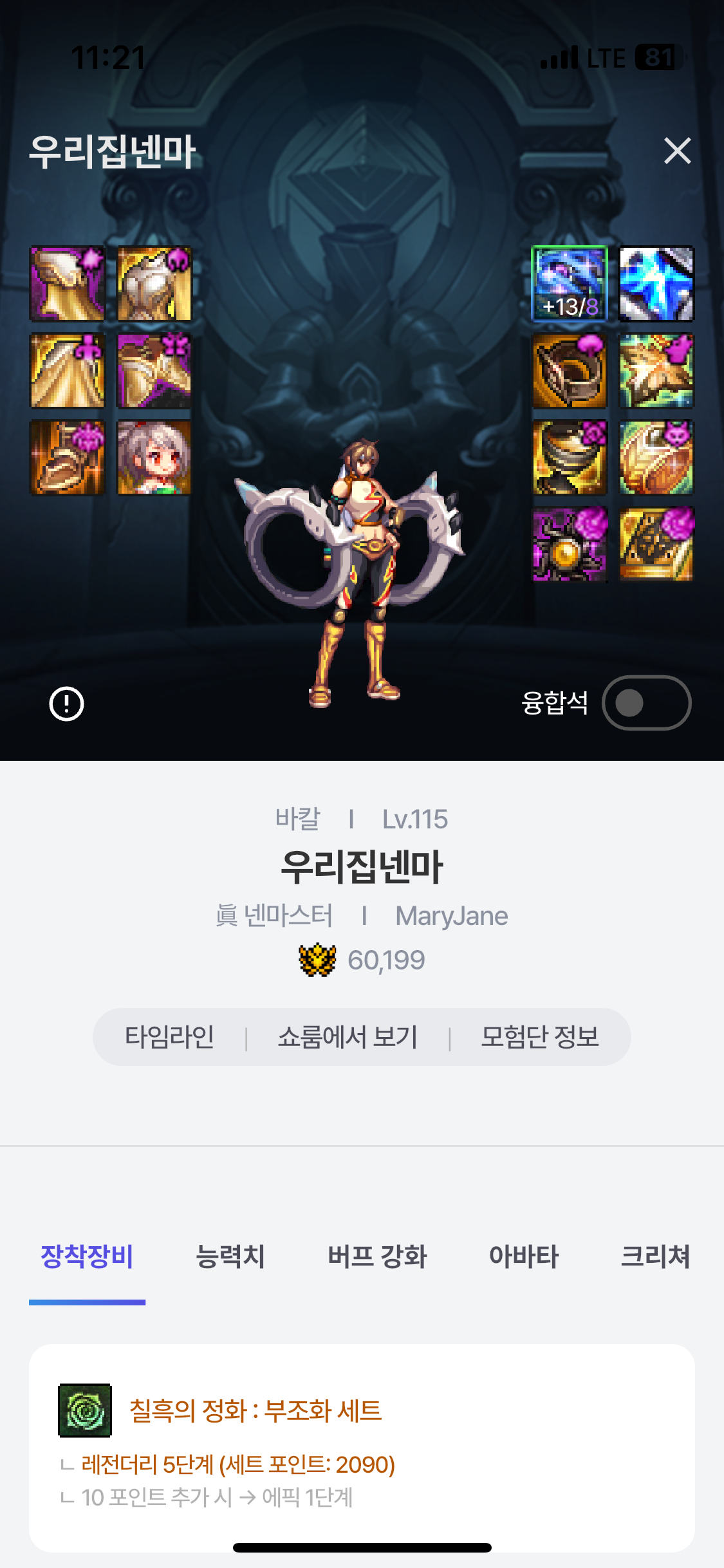
Task: Select the 장착장비 tab
Action: (x=87, y=1256)
